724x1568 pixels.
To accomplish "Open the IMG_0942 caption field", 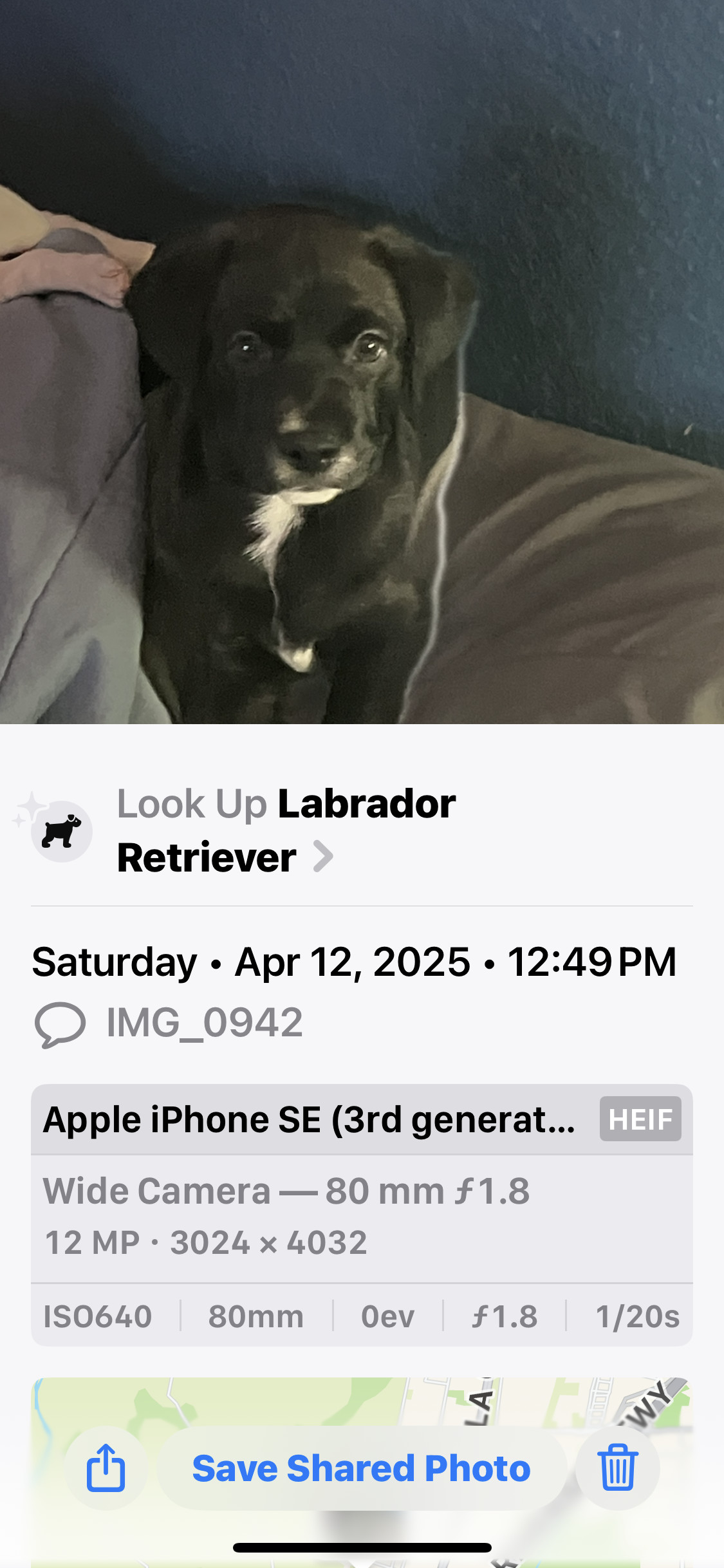I will [205, 1023].
